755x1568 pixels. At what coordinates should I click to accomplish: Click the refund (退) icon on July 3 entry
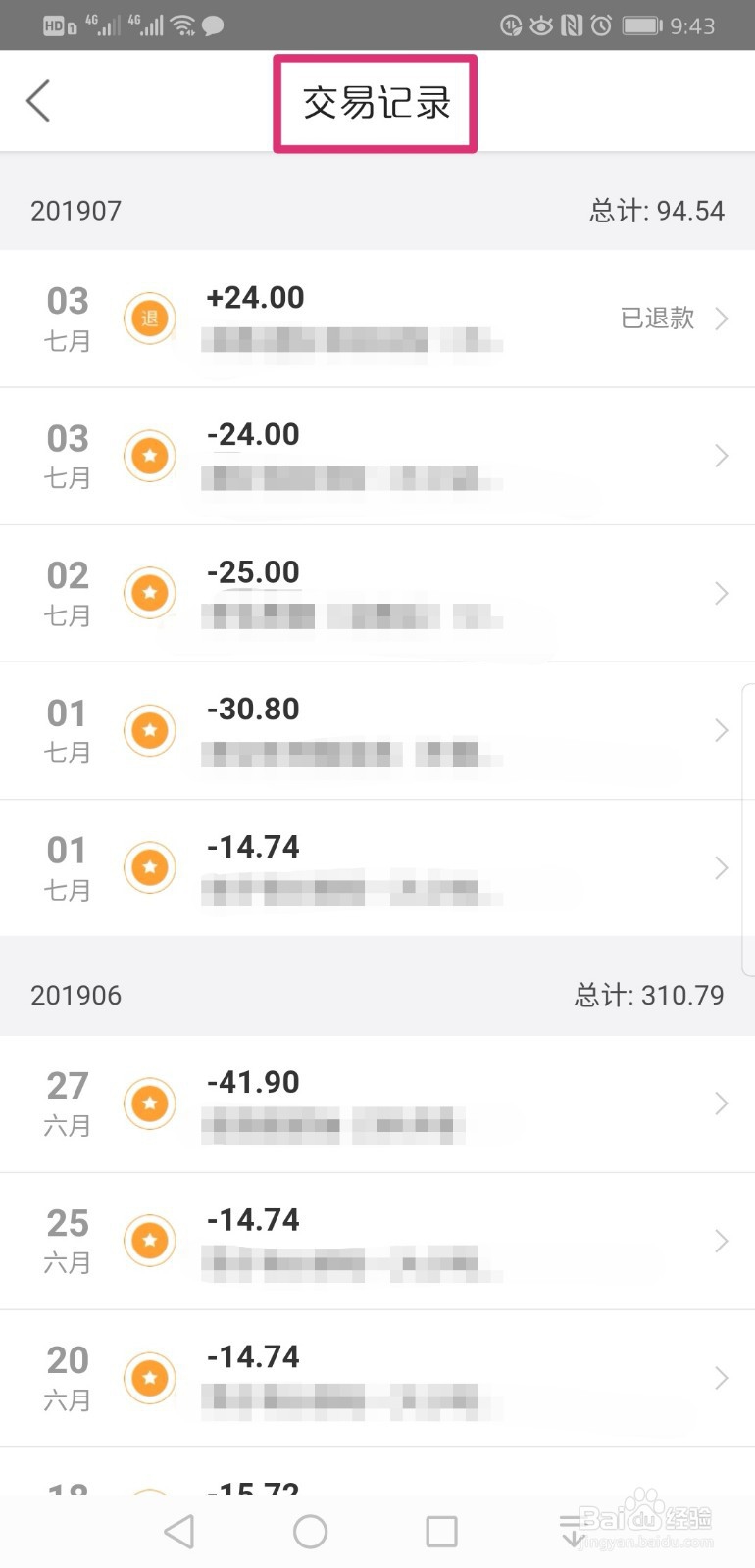[149, 318]
